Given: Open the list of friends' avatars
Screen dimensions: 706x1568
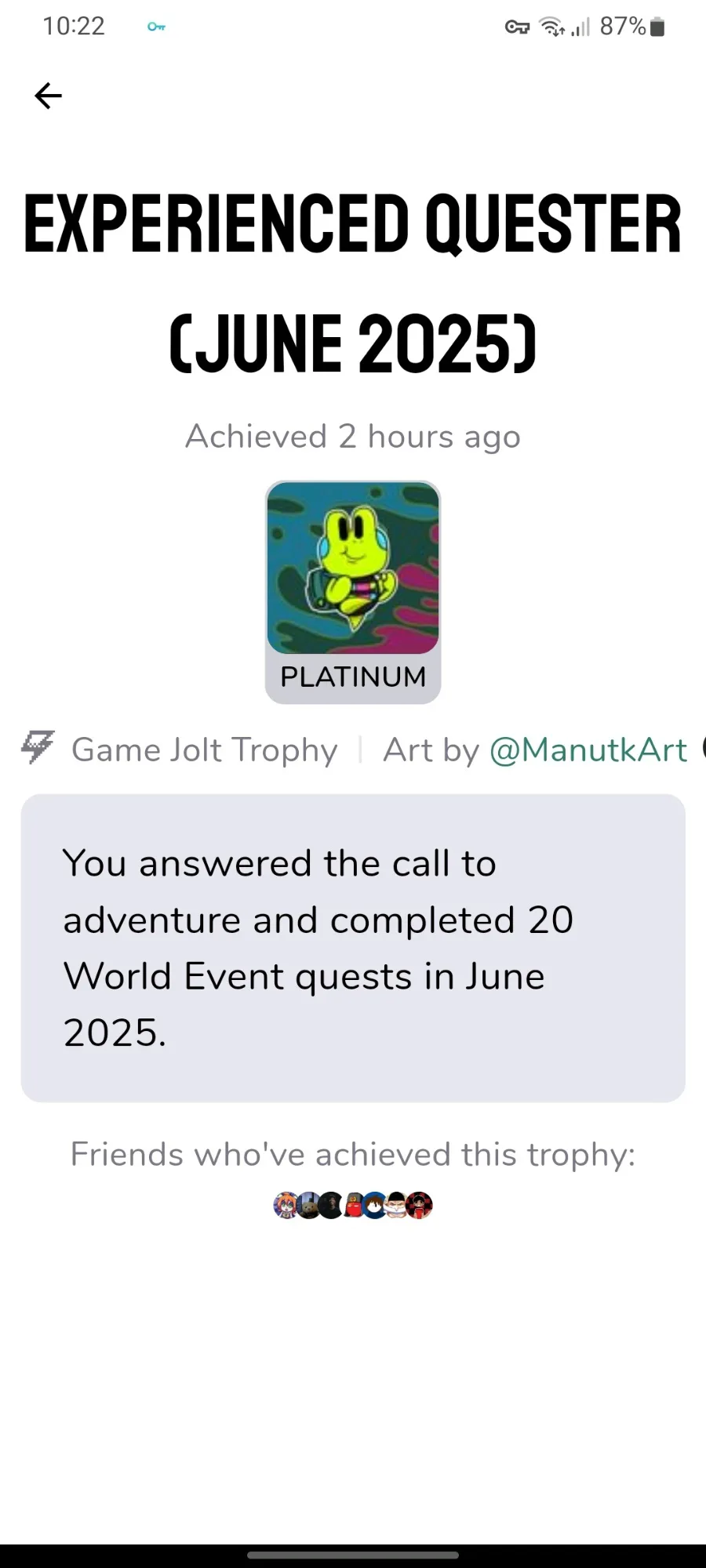Looking at the screenshot, I should pyautogui.click(x=353, y=1205).
